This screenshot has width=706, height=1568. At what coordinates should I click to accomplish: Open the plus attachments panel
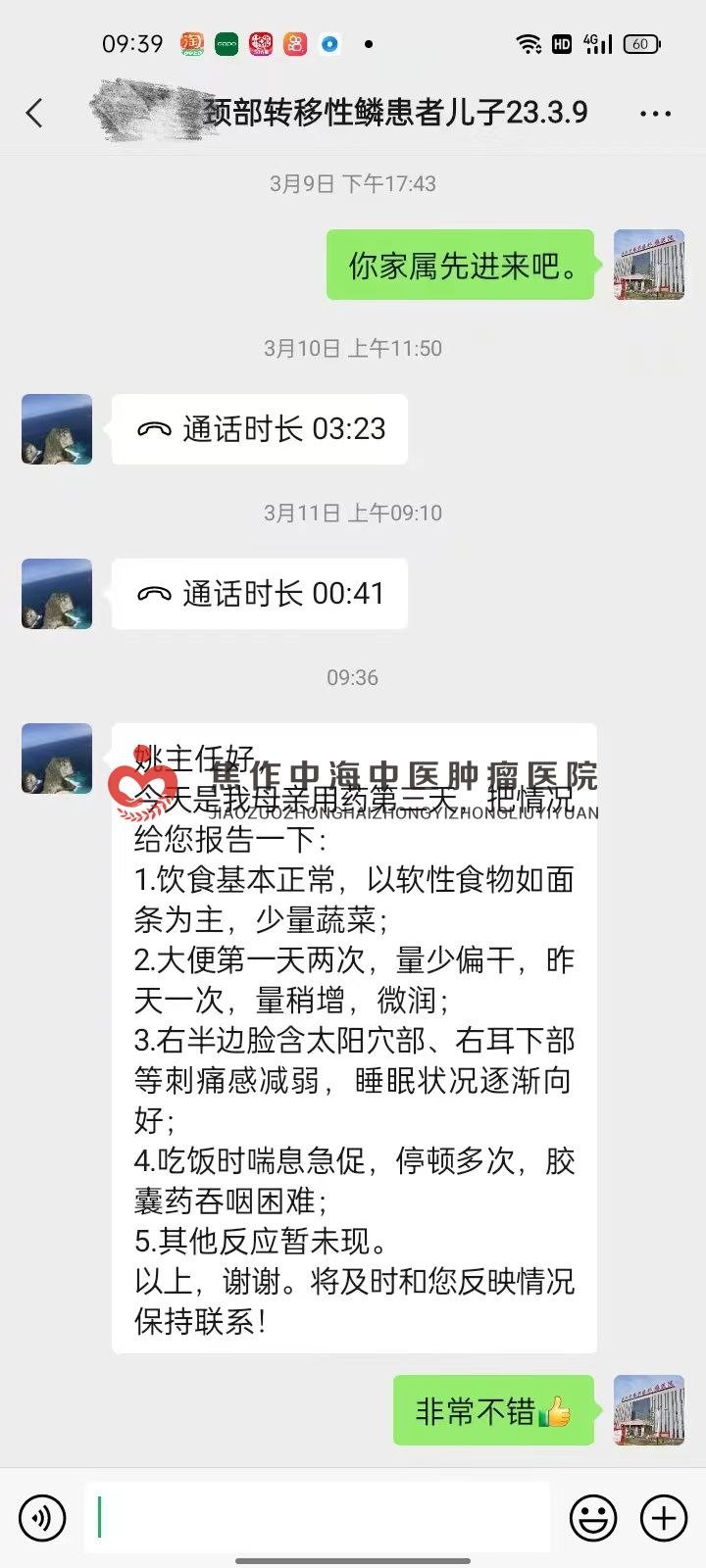tap(664, 1518)
